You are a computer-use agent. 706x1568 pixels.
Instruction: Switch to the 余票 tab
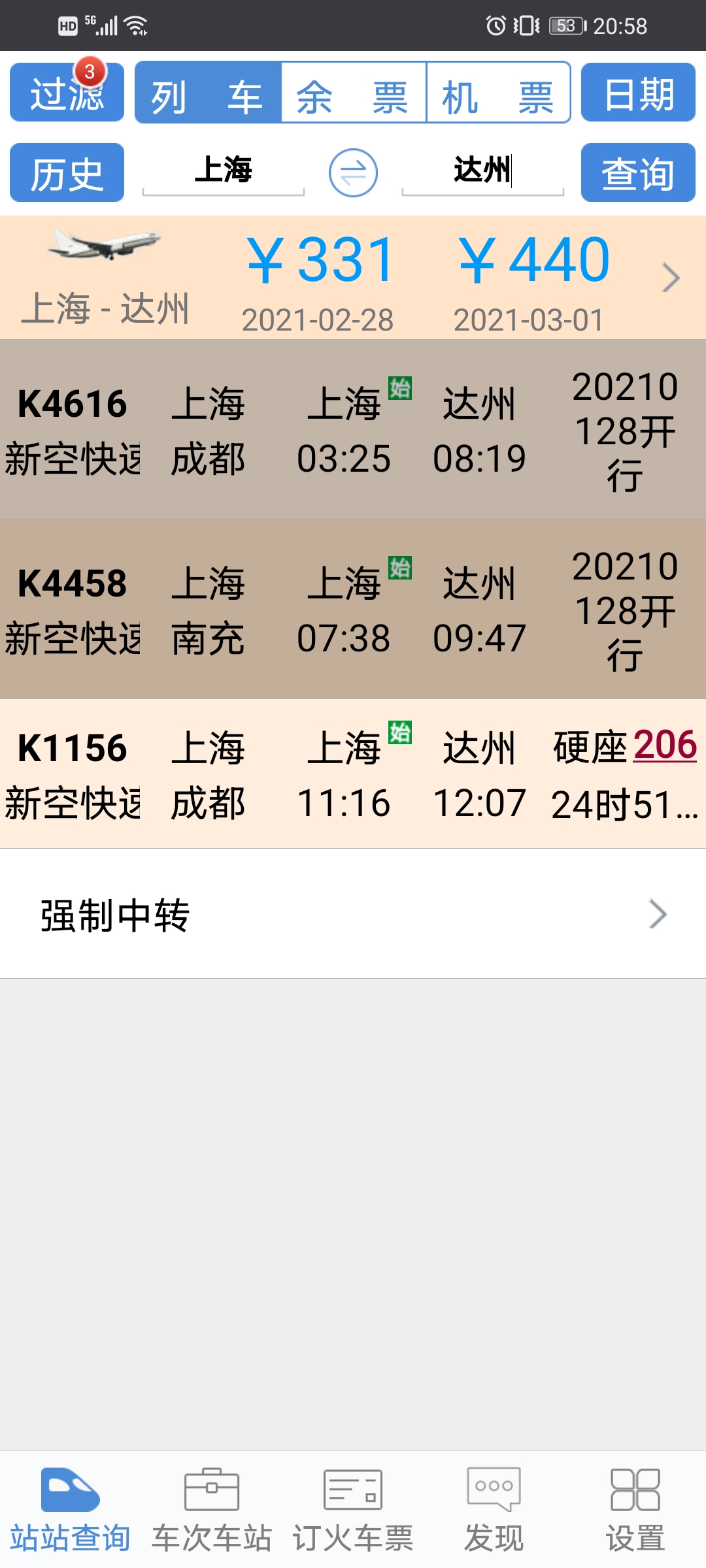(354, 92)
